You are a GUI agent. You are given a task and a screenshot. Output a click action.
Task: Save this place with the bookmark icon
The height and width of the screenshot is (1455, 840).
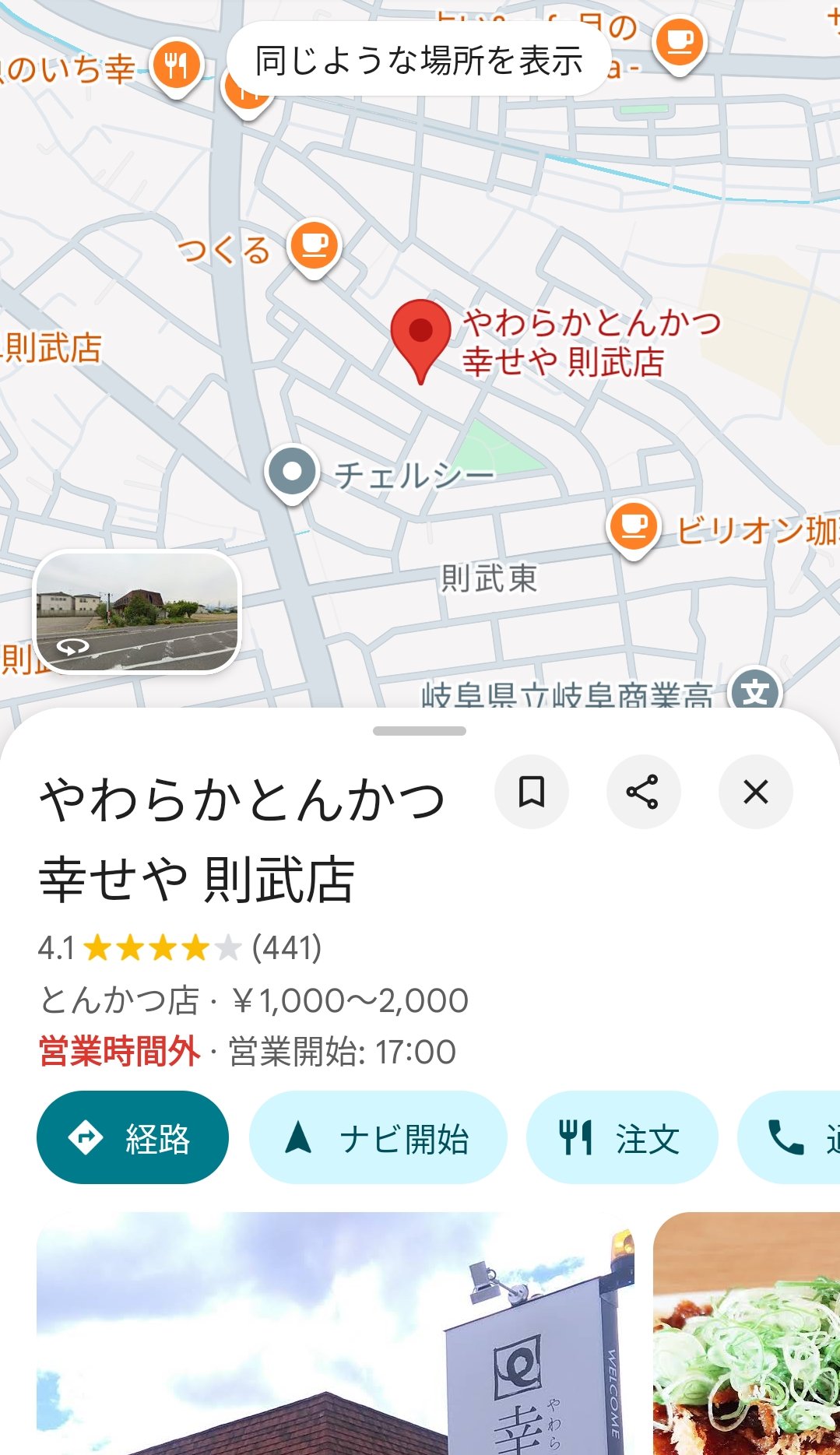tap(532, 793)
